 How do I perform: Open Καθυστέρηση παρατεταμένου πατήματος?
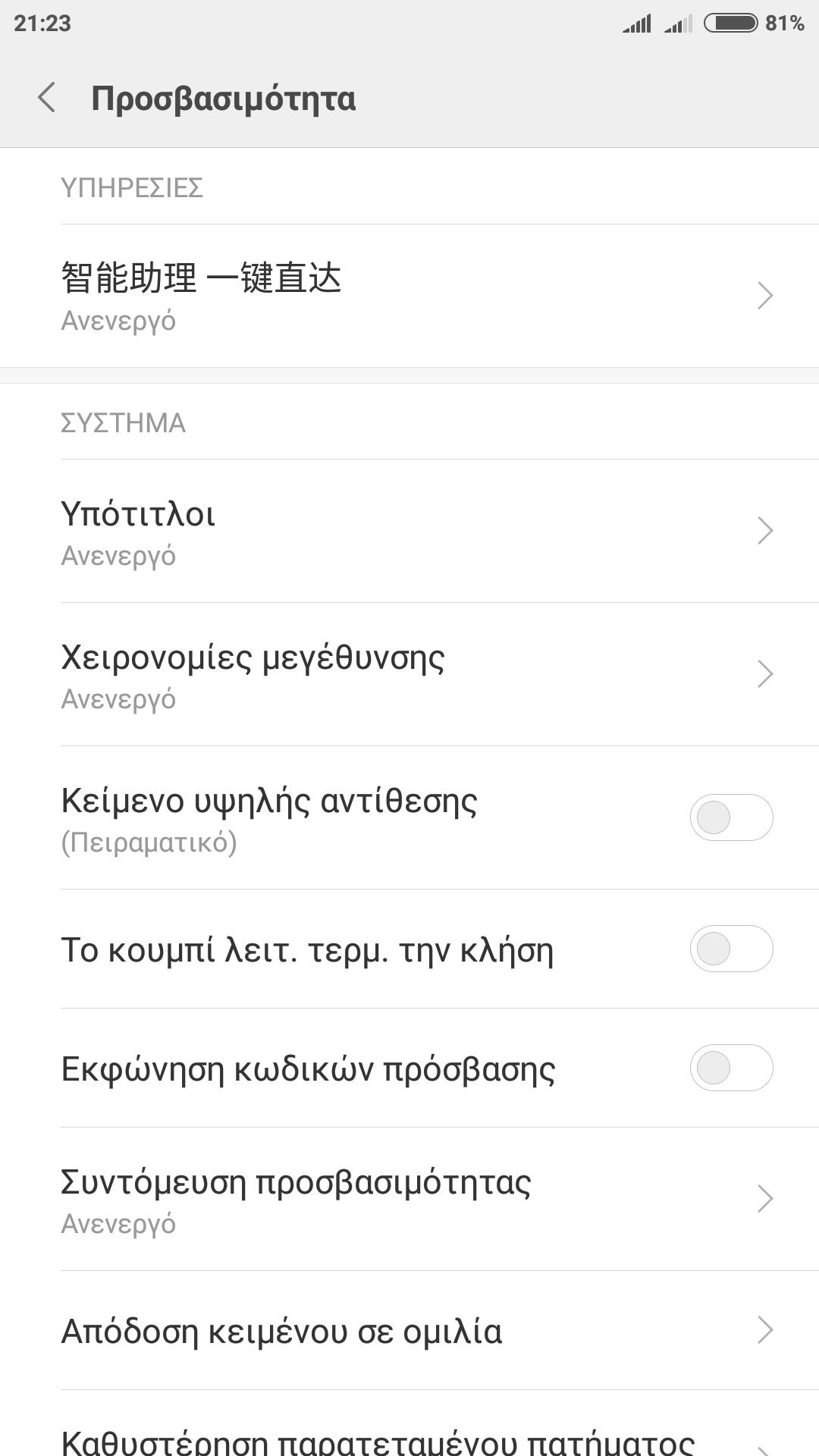[x=409, y=1438]
